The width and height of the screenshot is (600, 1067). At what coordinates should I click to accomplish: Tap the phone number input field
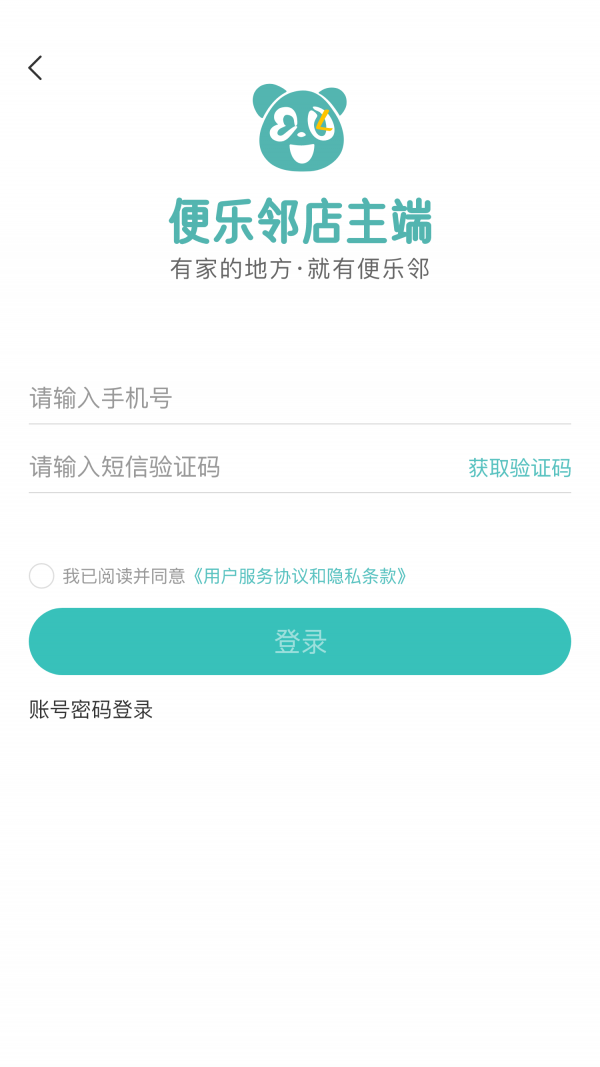pyautogui.click(x=300, y=398)
